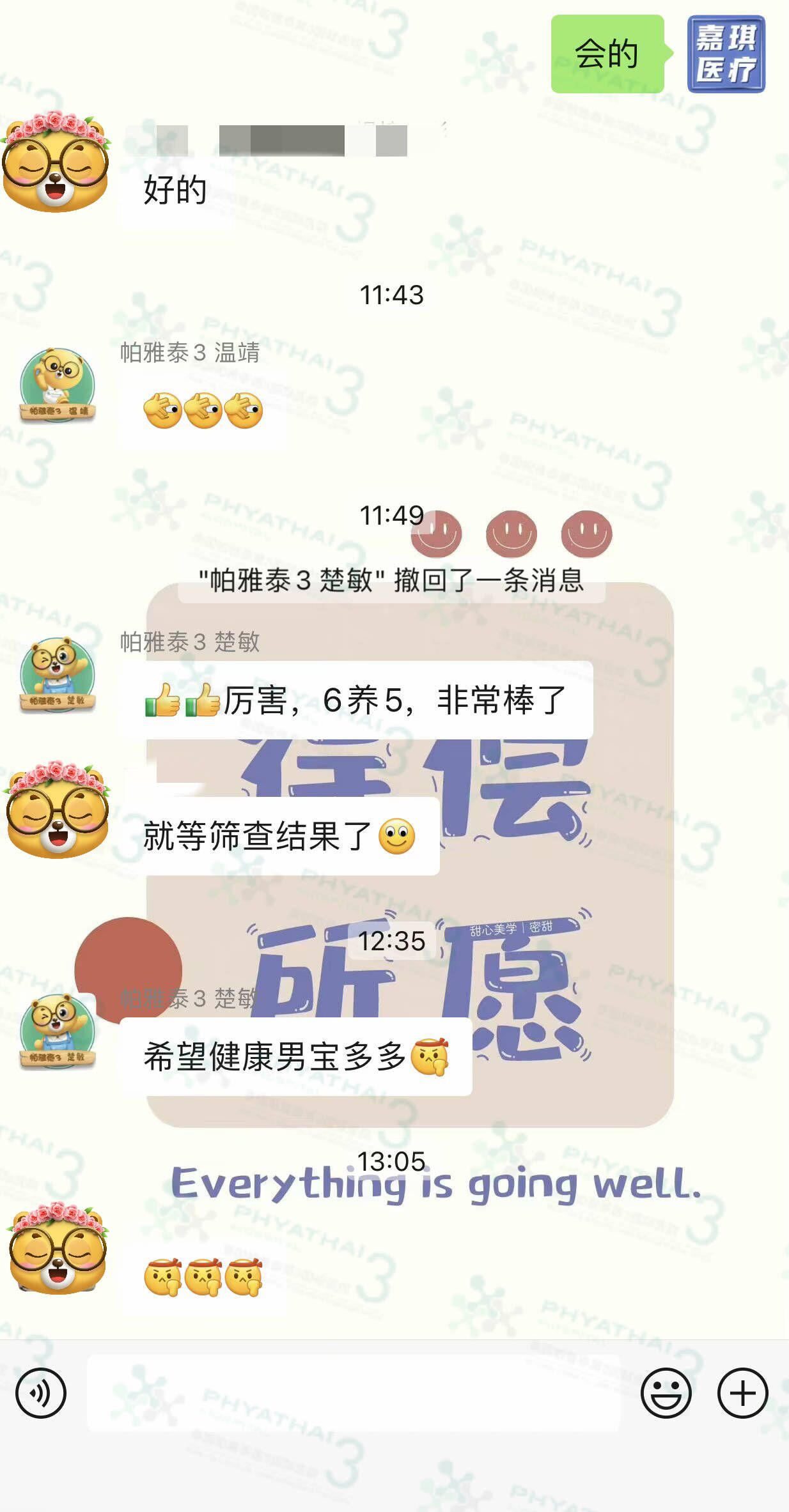Tap the message text input field
Viewport: 789px width, 1512px height.
(354, 1392)
